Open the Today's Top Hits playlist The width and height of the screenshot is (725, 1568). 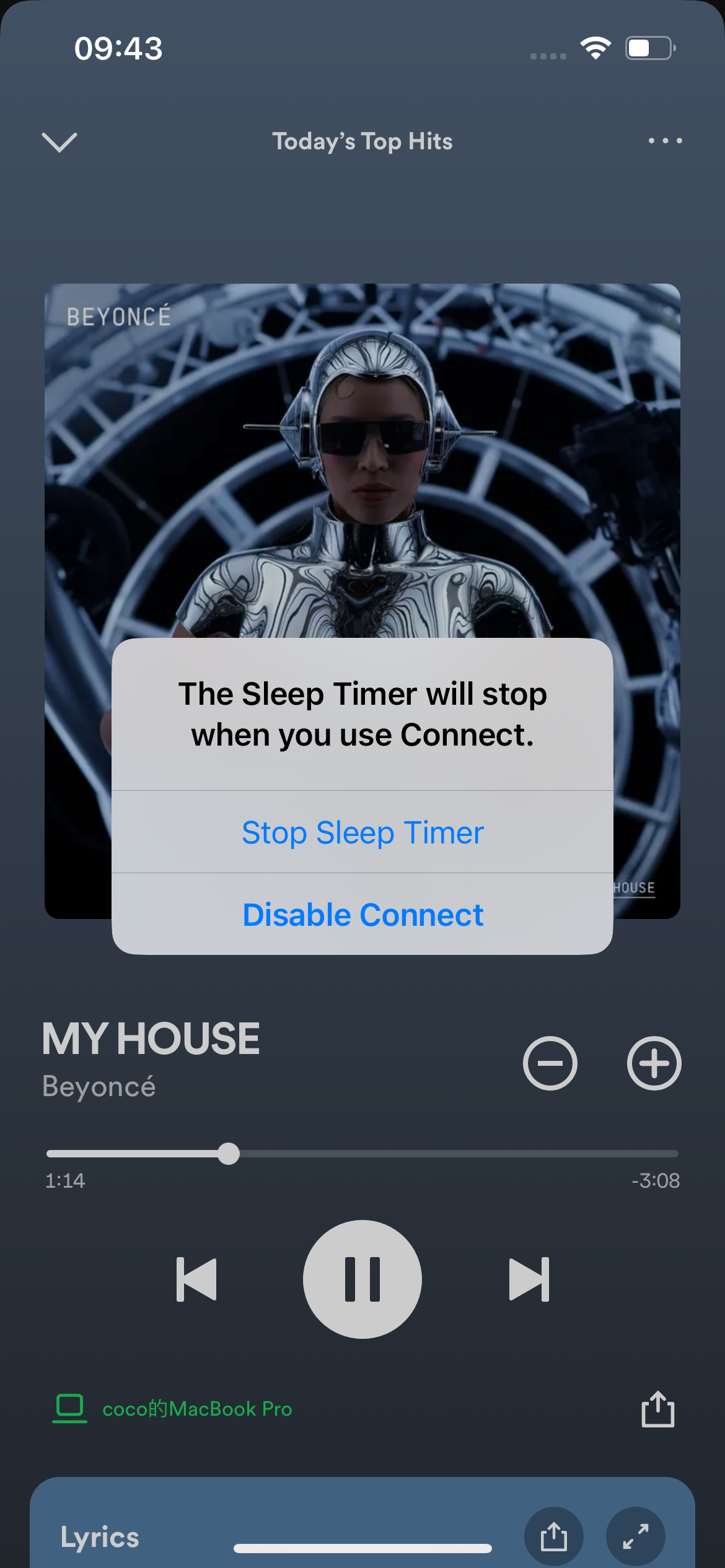coord(362,141)
